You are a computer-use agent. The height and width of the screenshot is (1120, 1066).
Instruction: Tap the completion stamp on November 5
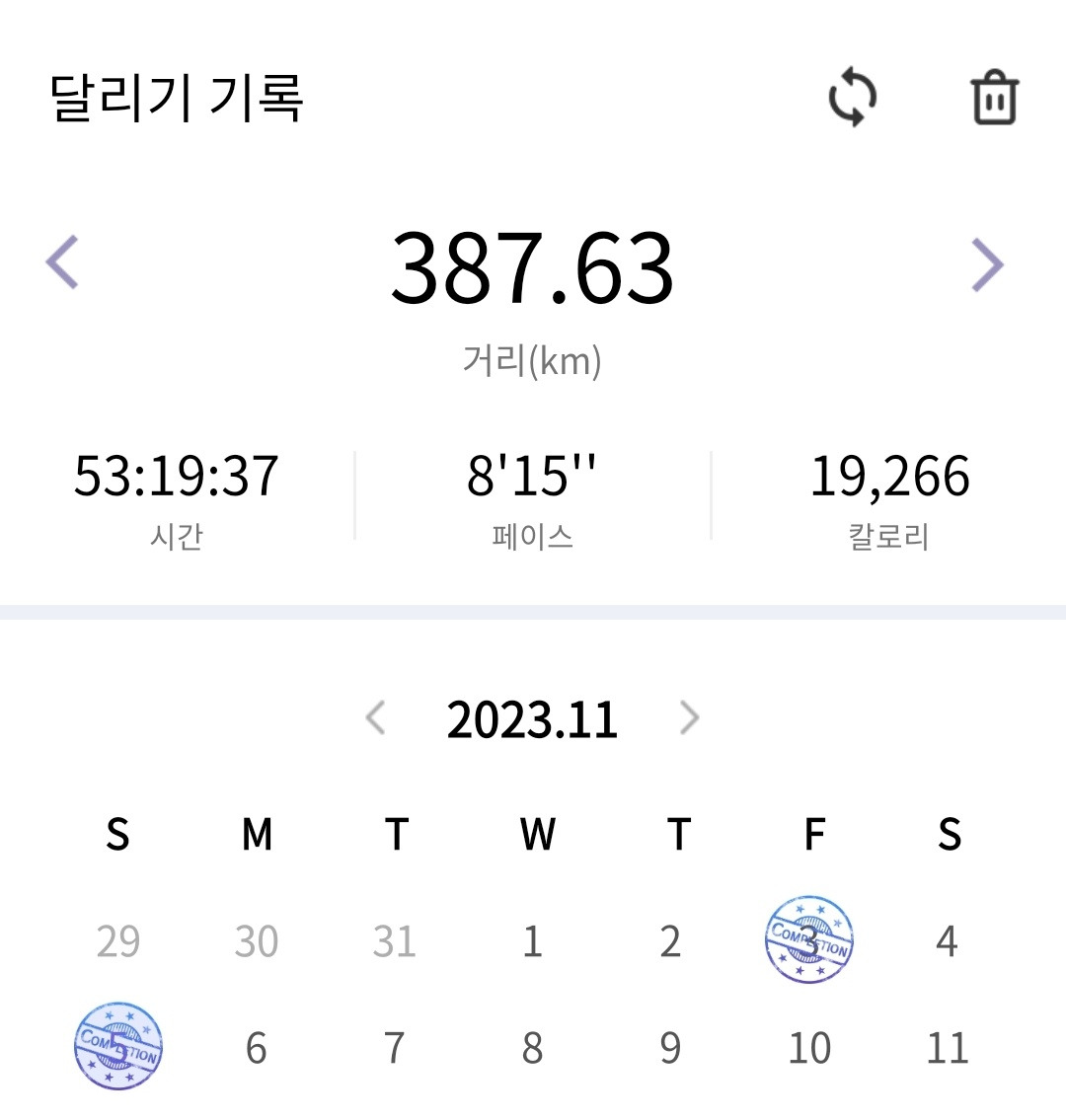tap(116, 1048)
